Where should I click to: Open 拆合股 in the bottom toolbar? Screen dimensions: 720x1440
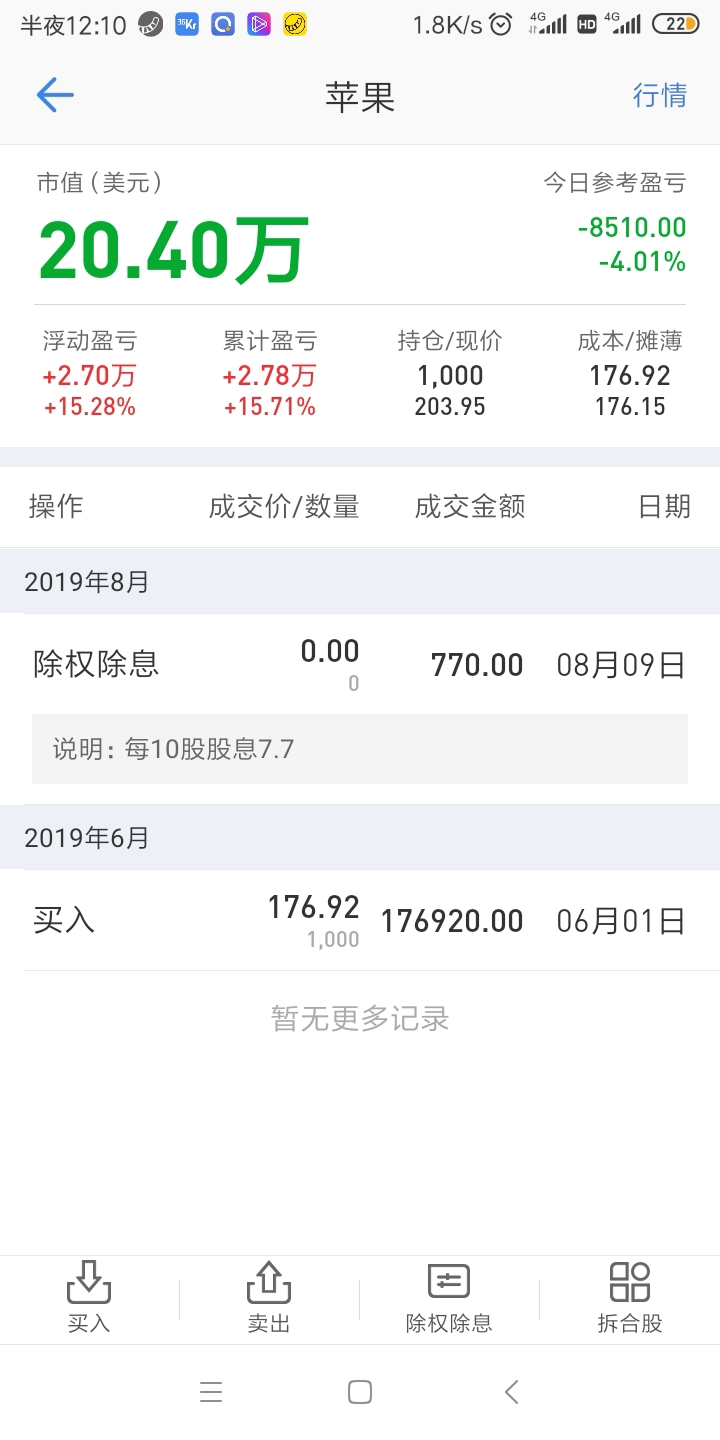pos(630,1297)
